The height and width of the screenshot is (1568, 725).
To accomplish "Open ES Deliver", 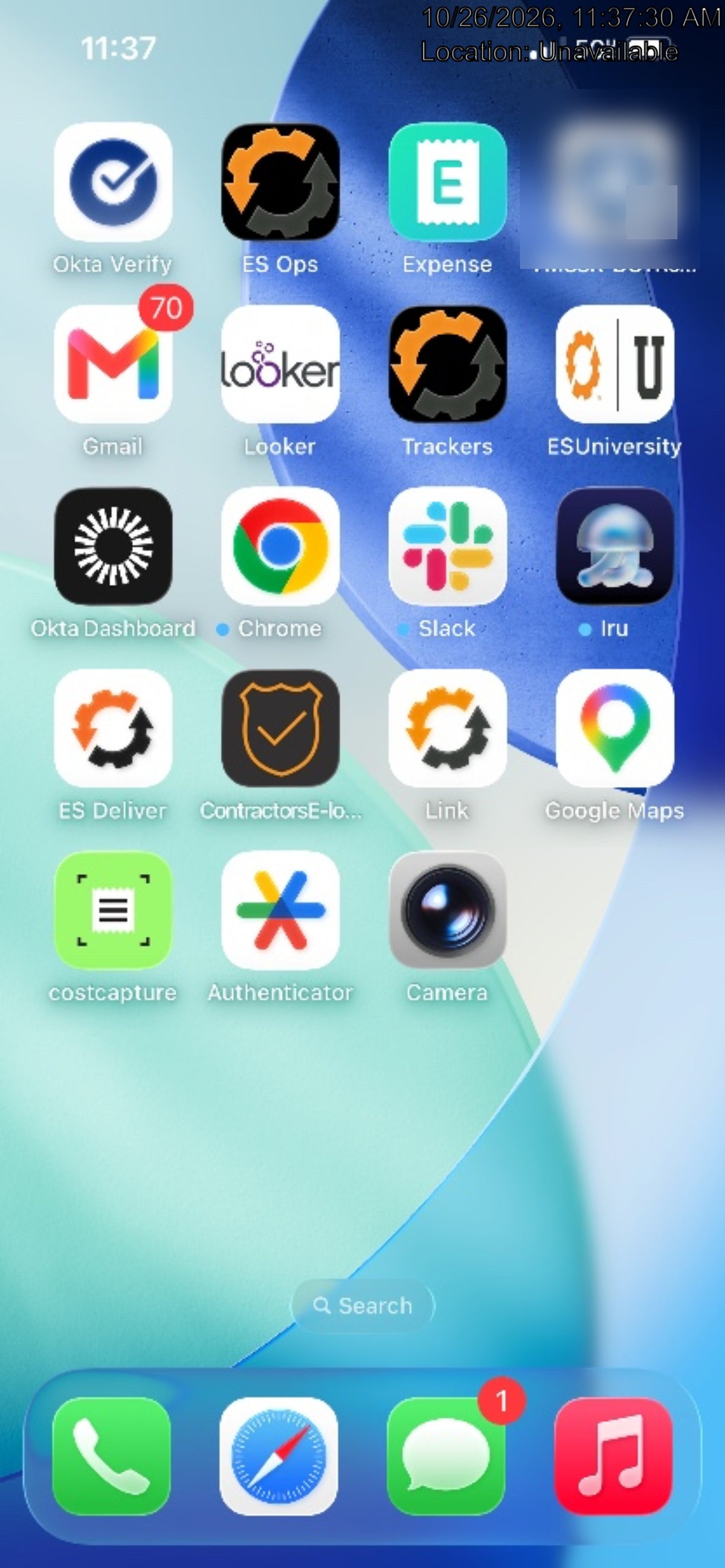I will [x=113, y=728].
